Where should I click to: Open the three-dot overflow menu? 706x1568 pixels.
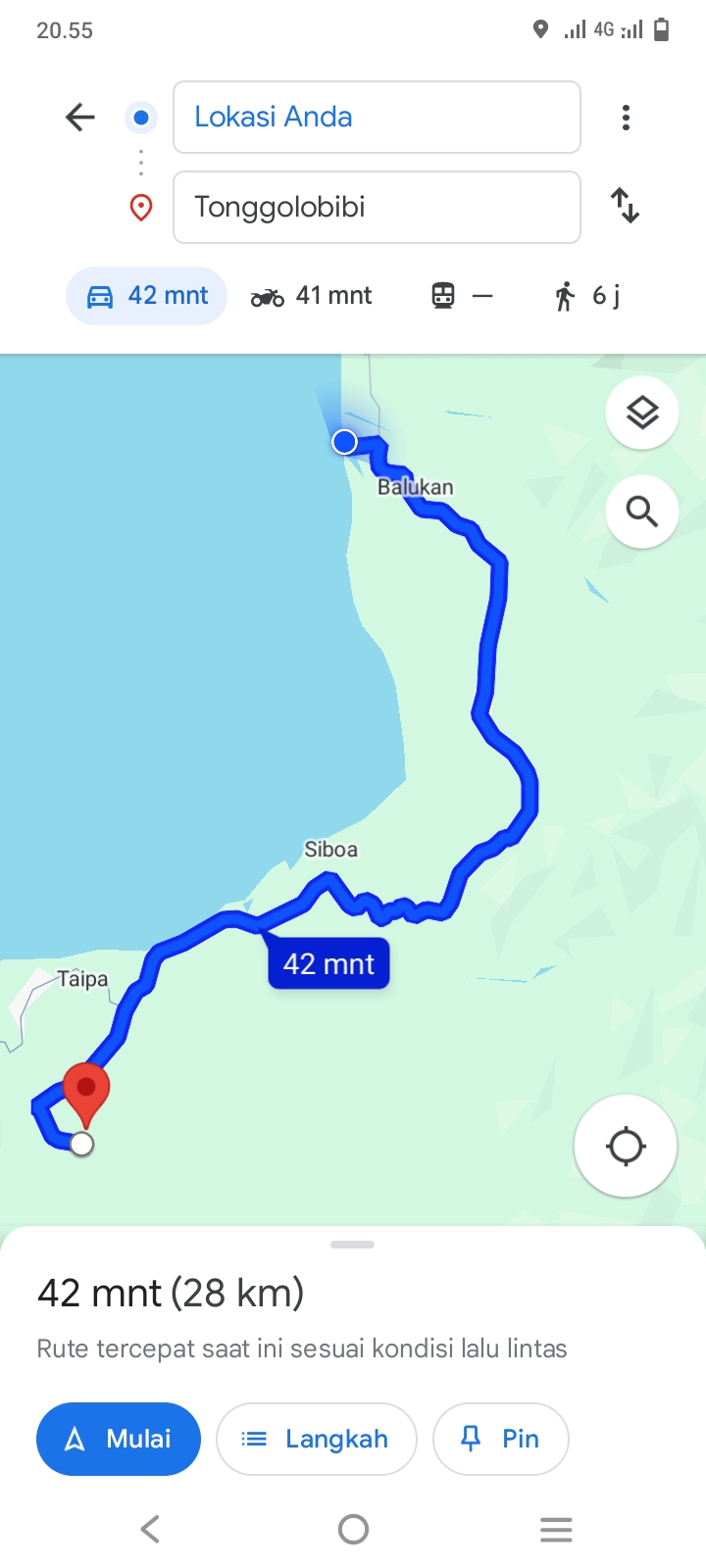(x=626, y=118)
